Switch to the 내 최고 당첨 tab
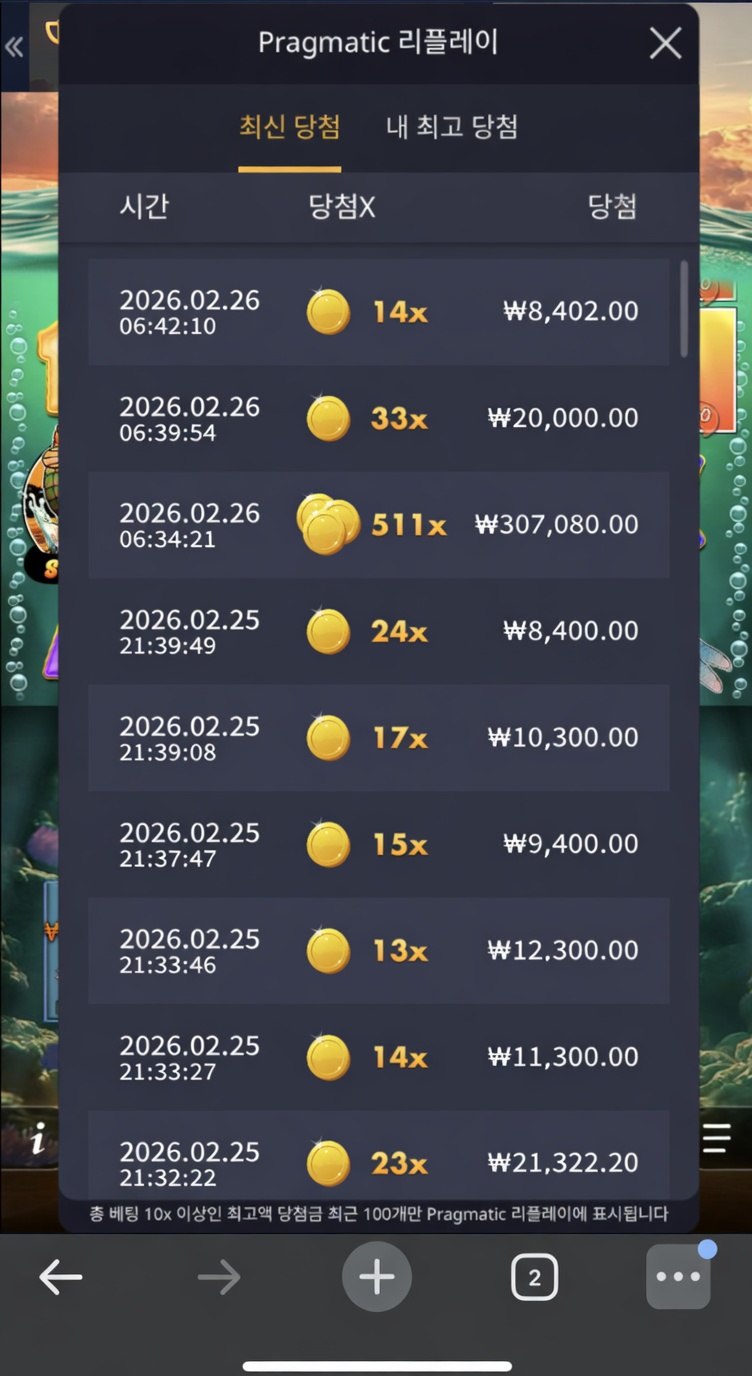The image size is (752, 1376). pos(452,128)
